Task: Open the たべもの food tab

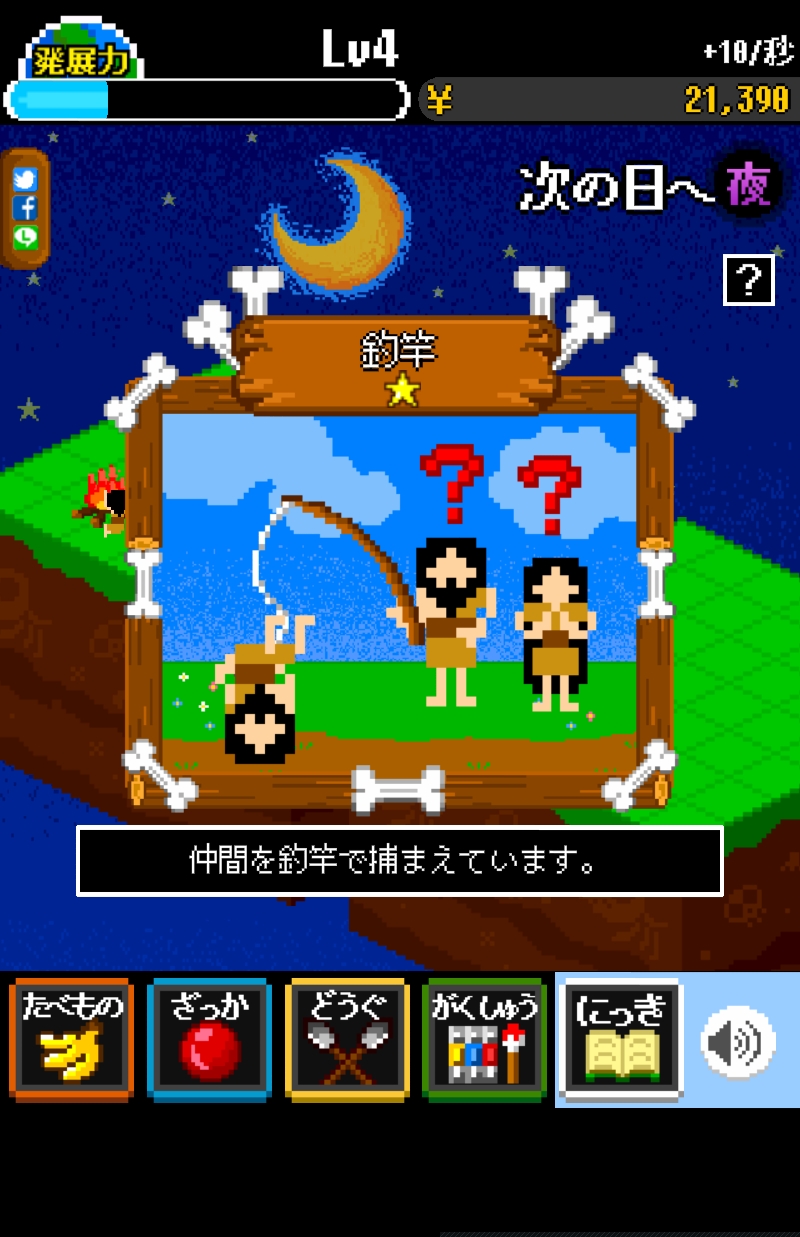Action: click(71, 1040)
